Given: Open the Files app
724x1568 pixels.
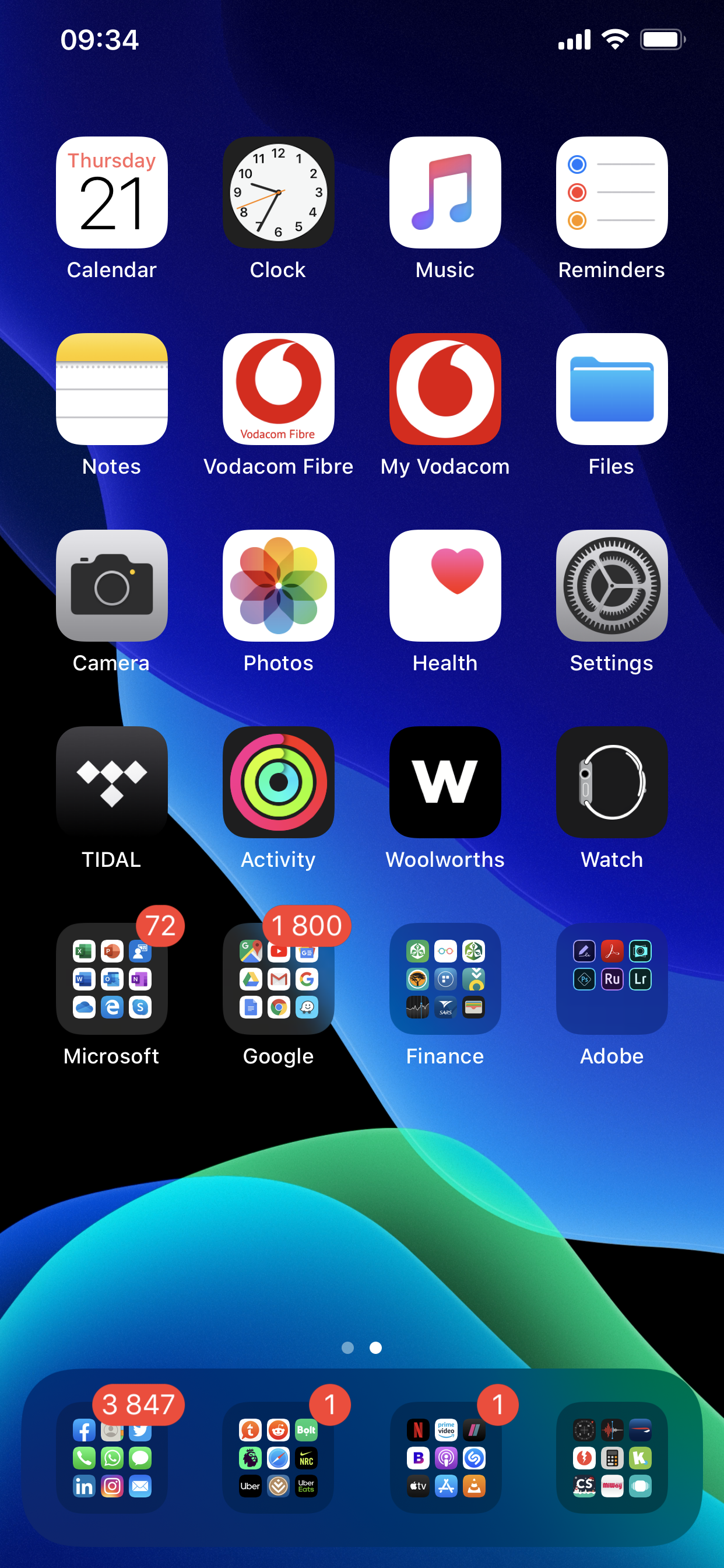Looking at the screenshot, I should [x=611, y=389].
